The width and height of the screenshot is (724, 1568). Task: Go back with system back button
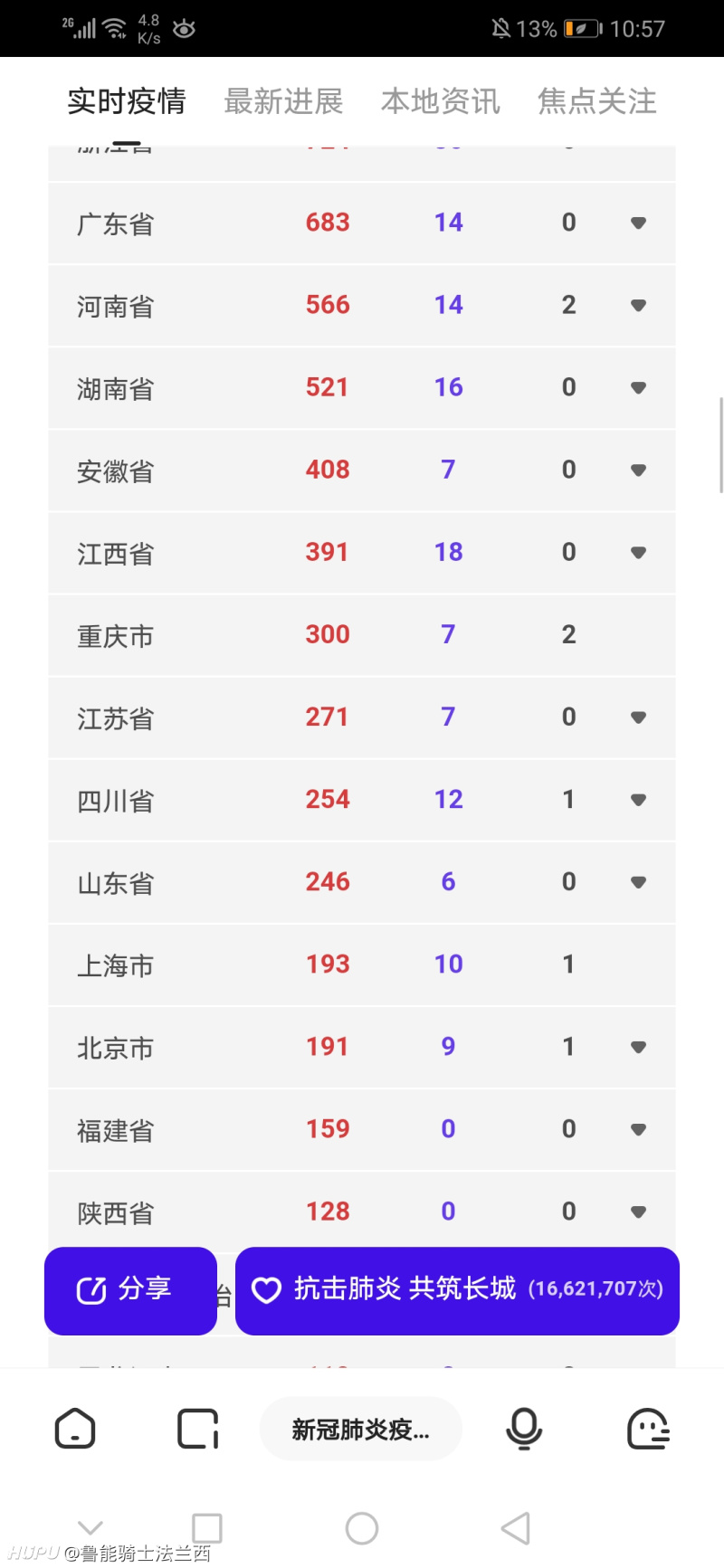(x=516, y=1528)
